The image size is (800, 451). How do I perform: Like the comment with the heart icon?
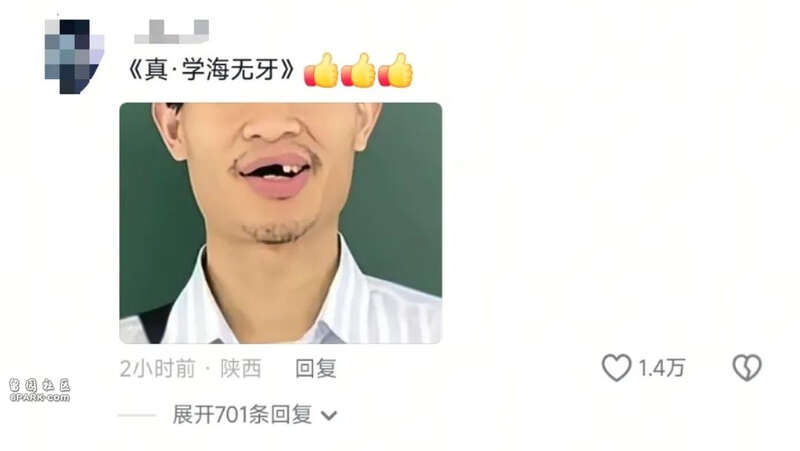click(x=616, y=368)
